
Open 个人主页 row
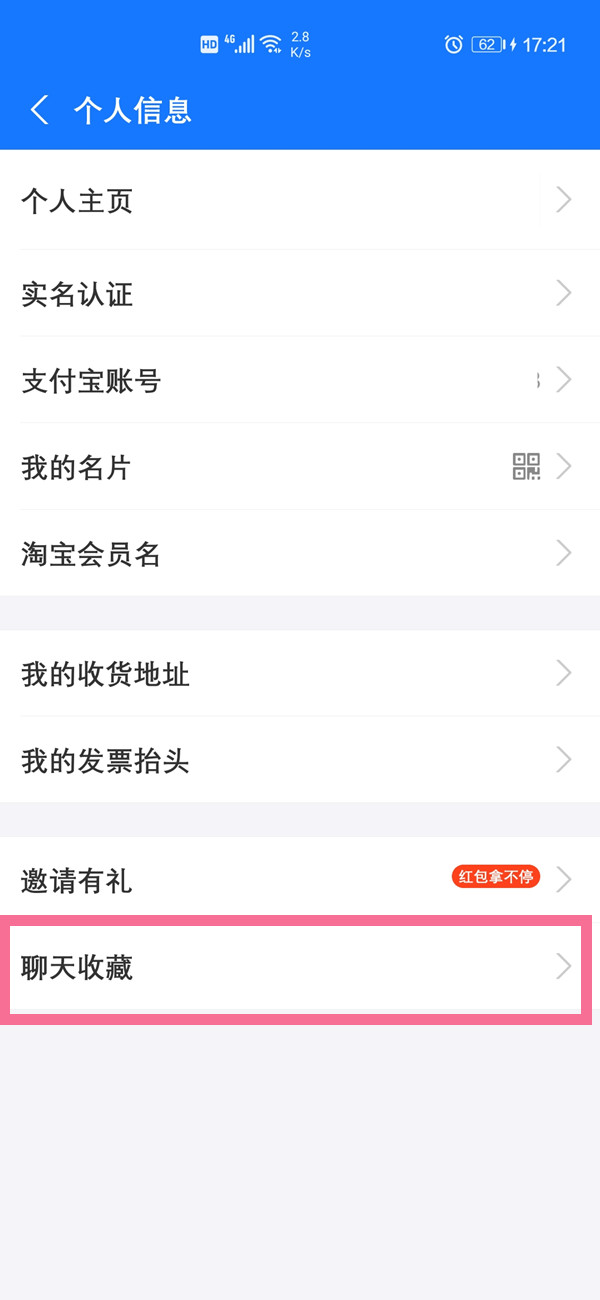[300, 201]
